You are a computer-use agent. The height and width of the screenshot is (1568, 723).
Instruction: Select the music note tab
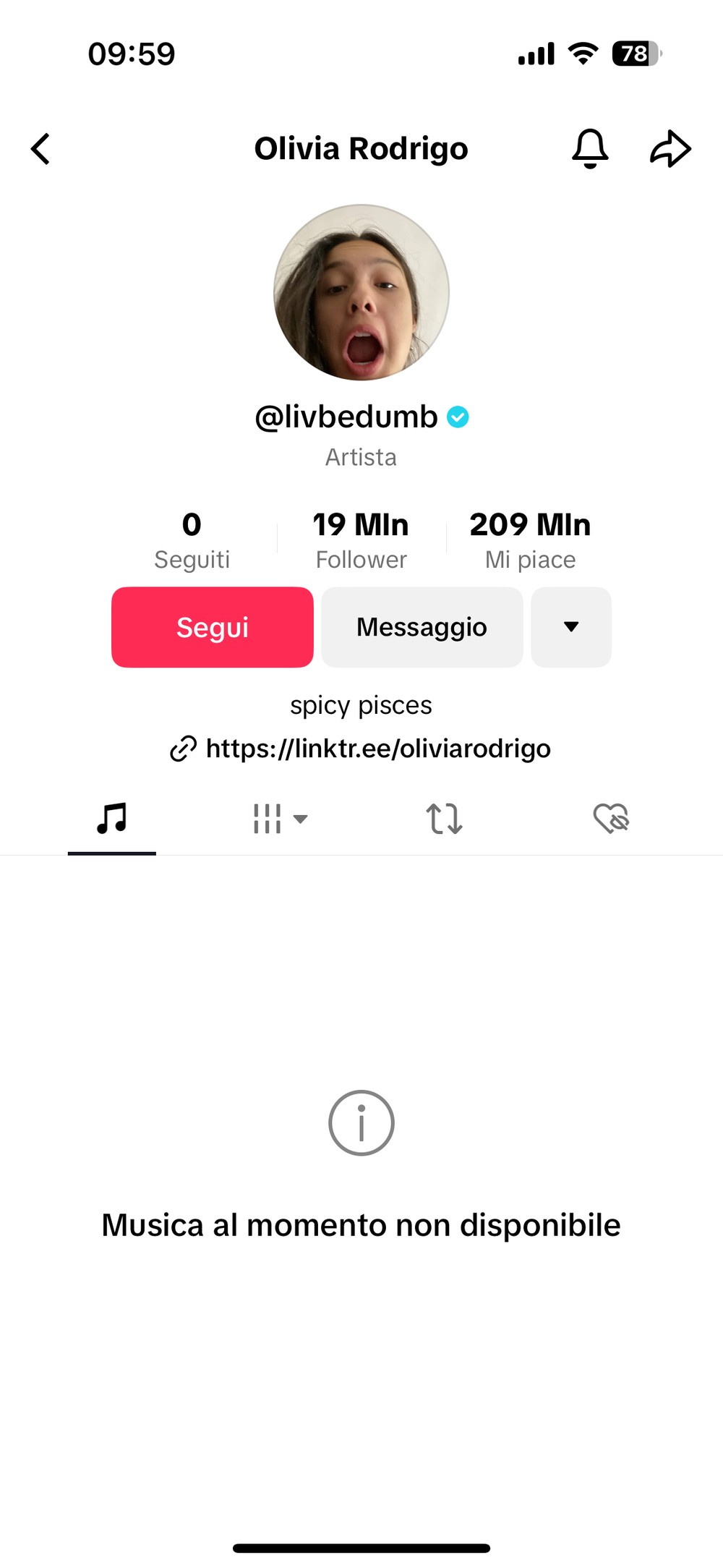(x=112, y=819)
